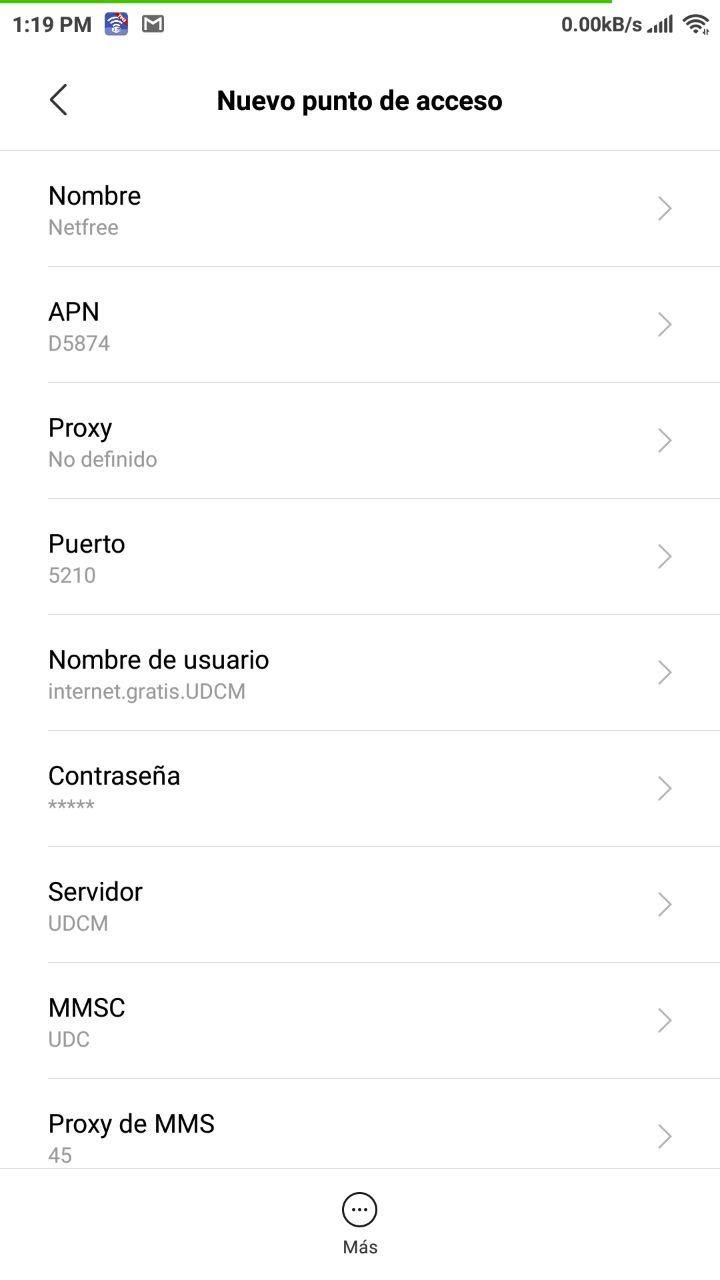The width and height of the screenshot is (720, 1280).
Task: Open the MMSC row
Action: (360, 1021)
